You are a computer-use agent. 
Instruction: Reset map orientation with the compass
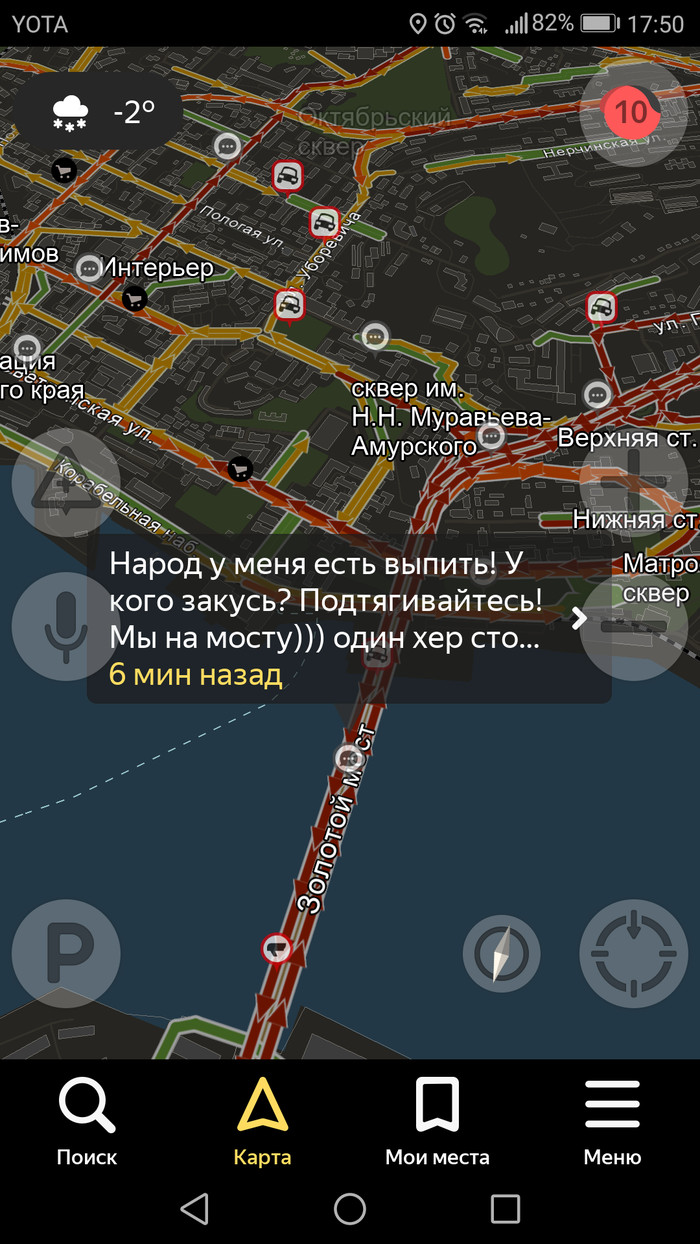[502, 953]
